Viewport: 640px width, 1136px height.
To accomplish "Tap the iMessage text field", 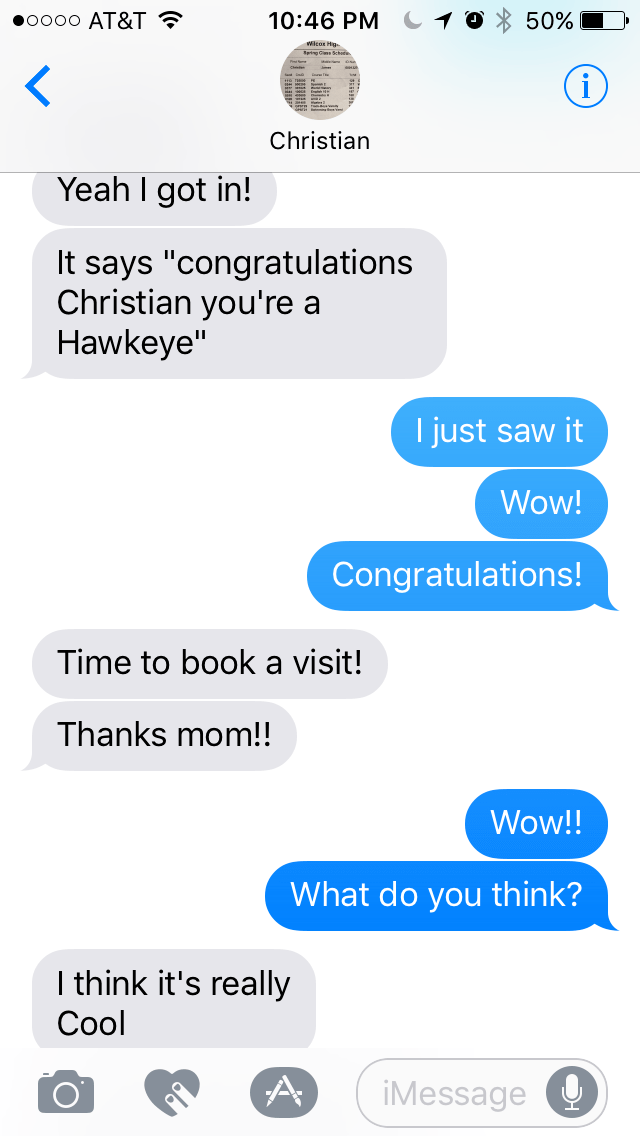I will (x=453, y=1093).
